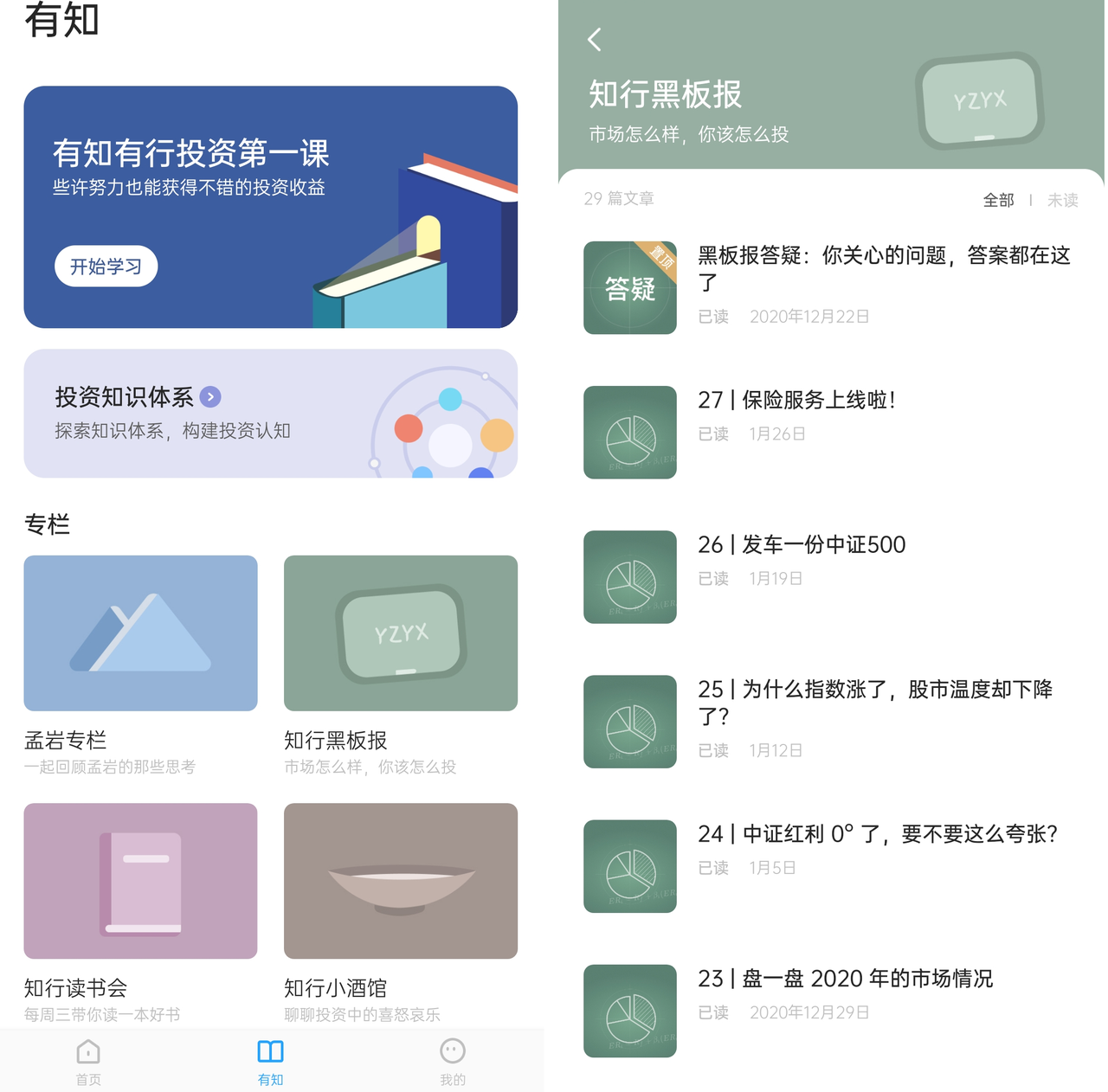Image resolution: width=1108 pixels, height=1092 pixels.
Task: Switch to 我的 tab
Action: point(452,1061)
